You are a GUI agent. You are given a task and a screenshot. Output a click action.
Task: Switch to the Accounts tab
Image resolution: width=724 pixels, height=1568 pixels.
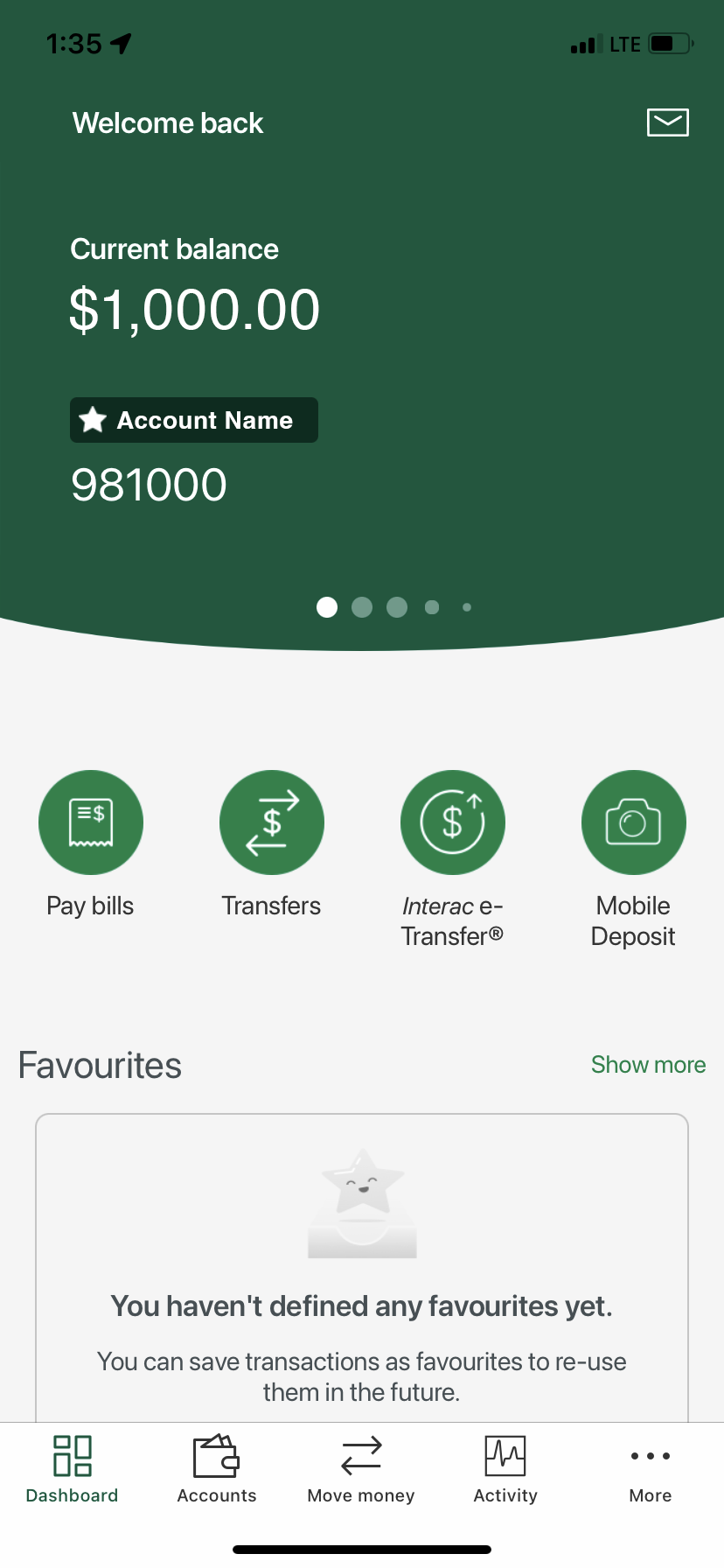coord(217,1469)
